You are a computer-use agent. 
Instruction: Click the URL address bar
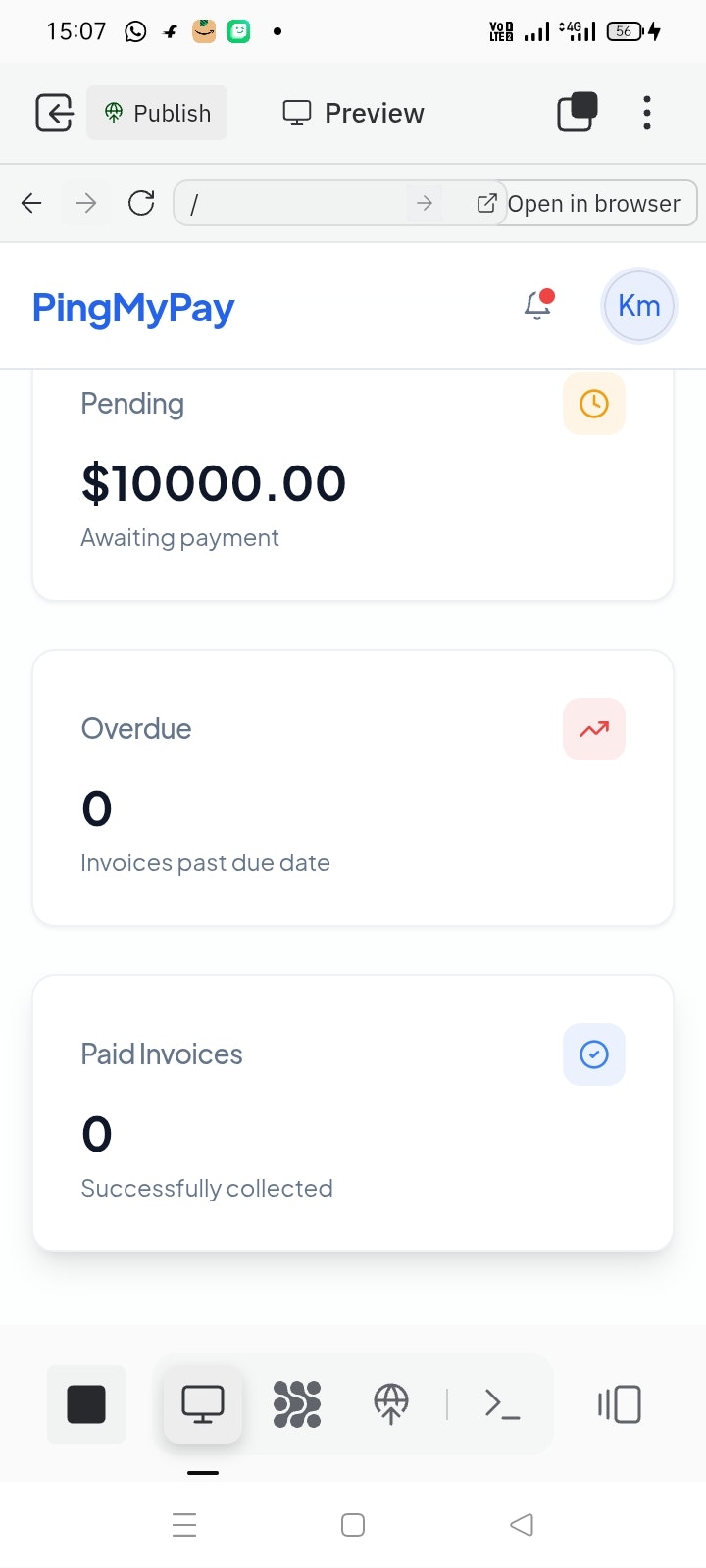pyautogui.click(x=294, y=203)
